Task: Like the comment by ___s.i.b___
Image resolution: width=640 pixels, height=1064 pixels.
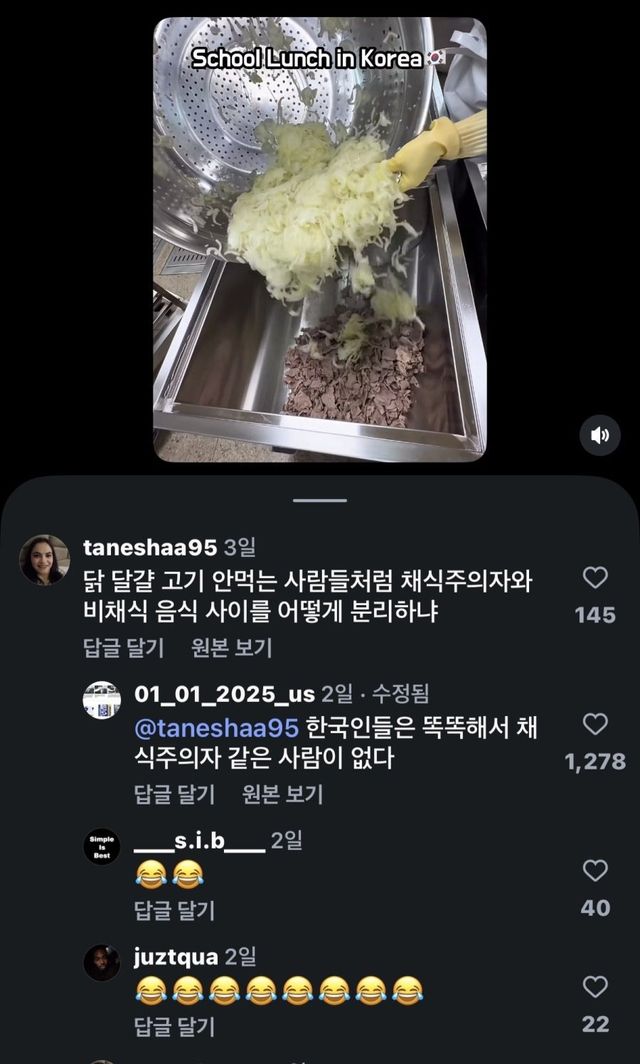Action: [x=595, y=871]
